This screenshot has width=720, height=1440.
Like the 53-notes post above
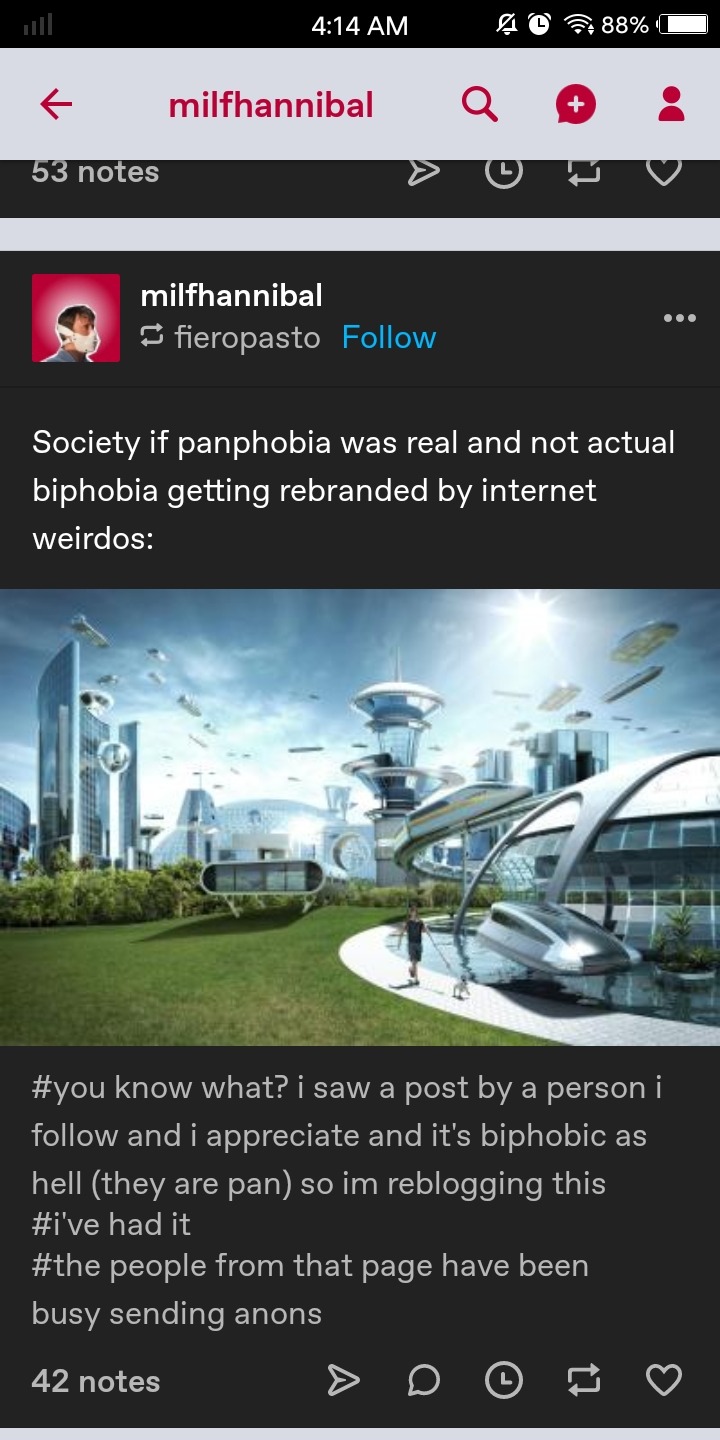coord(663,174)
